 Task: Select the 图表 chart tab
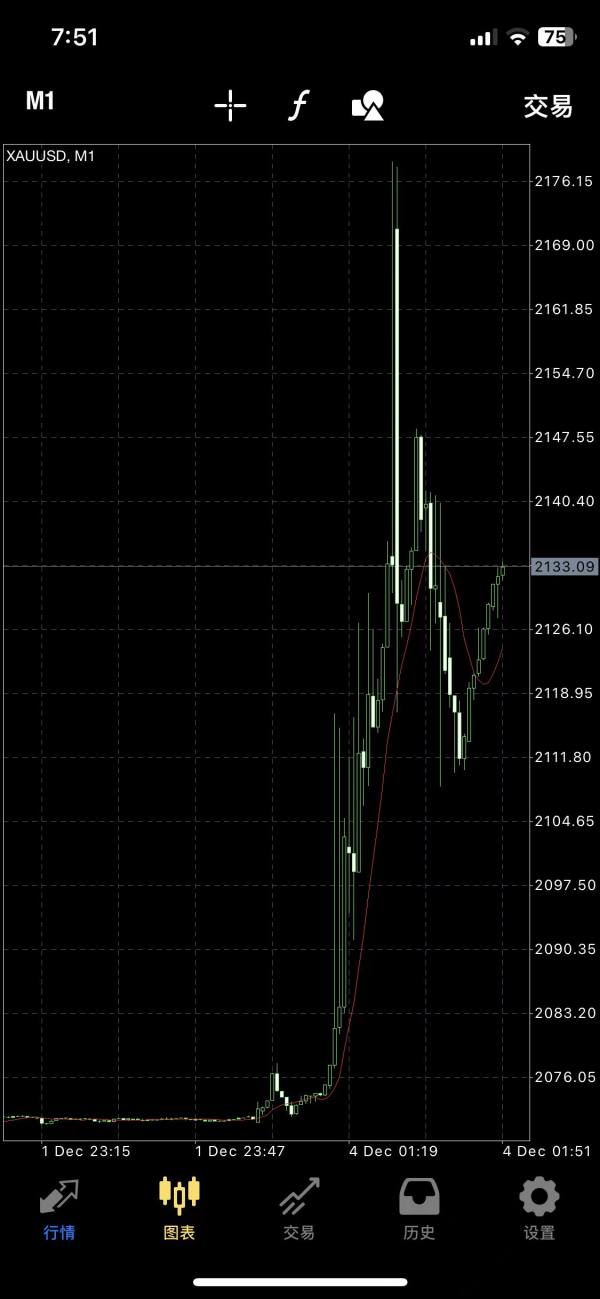coord(179,1209)
